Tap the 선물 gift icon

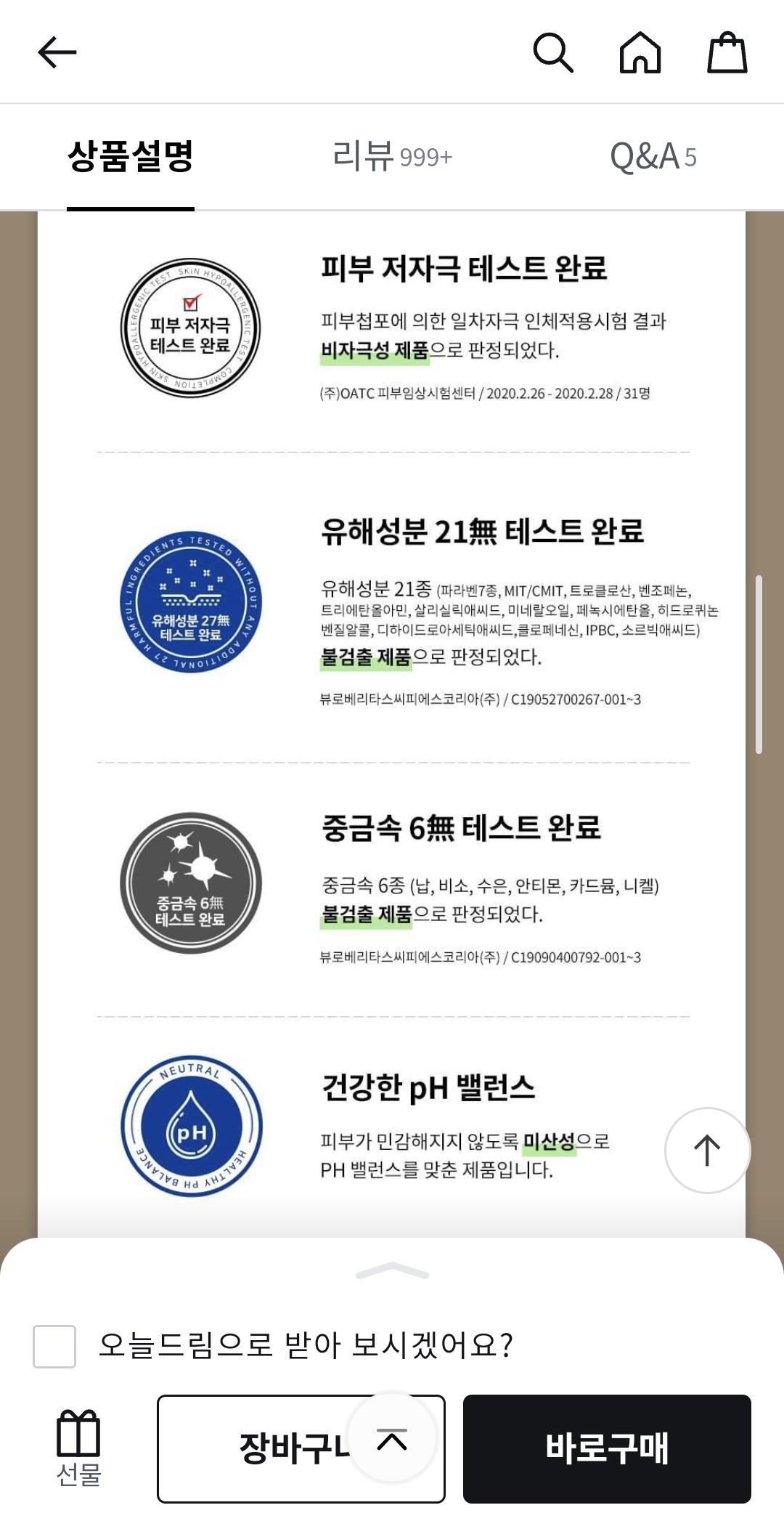(x=78, y=1448)
